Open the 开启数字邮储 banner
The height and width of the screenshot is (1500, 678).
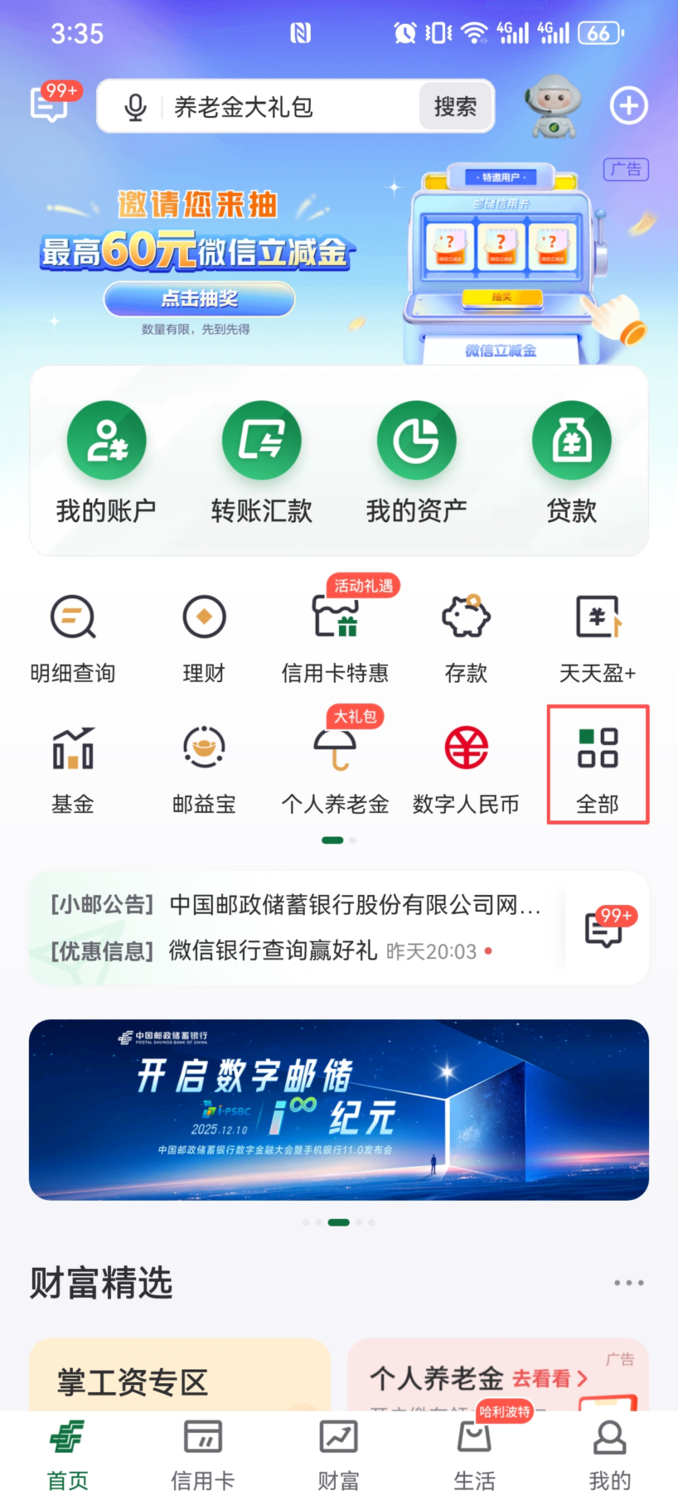[x=338, y=1108]
